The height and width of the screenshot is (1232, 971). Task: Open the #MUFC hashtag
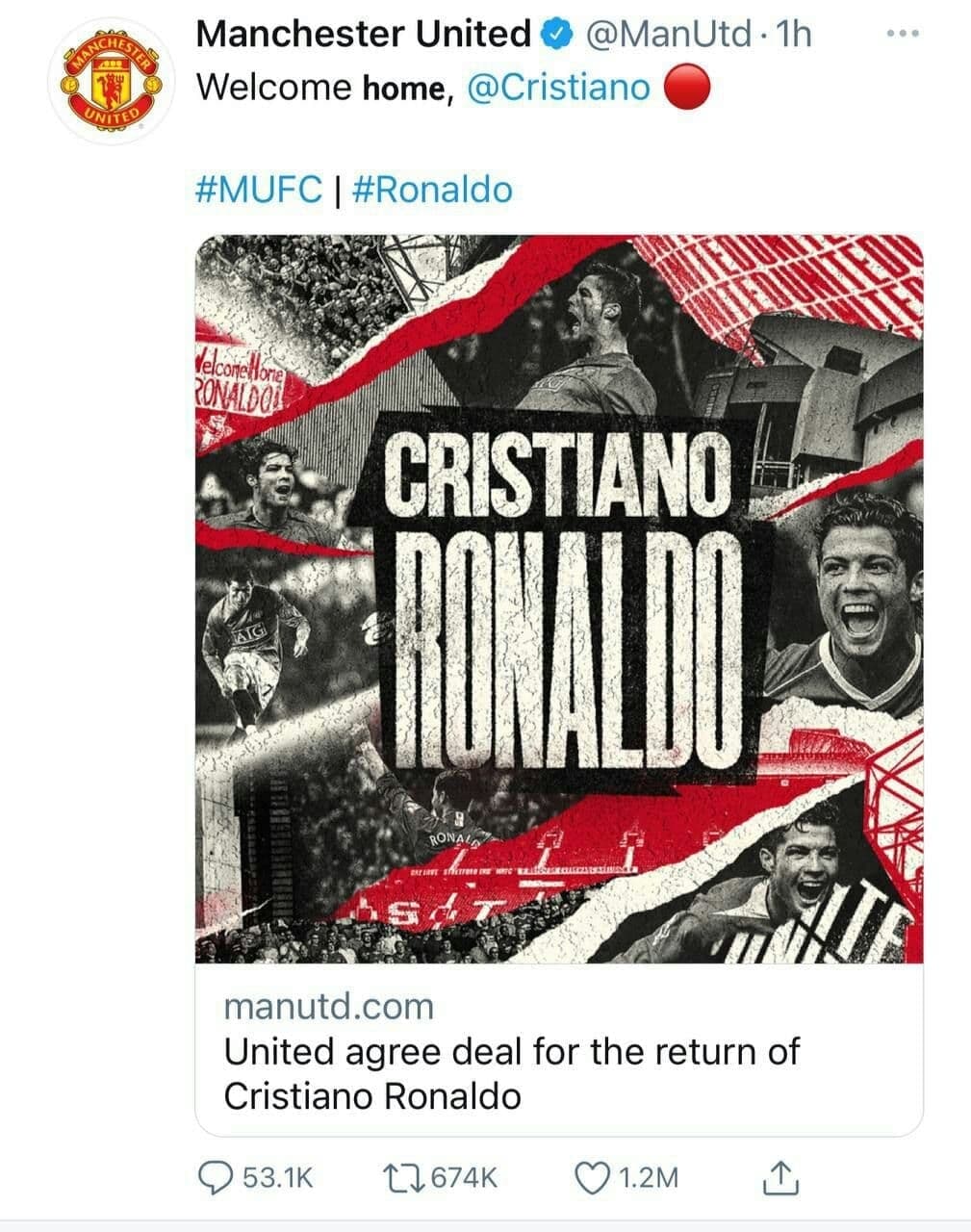(x=258, y=190)
